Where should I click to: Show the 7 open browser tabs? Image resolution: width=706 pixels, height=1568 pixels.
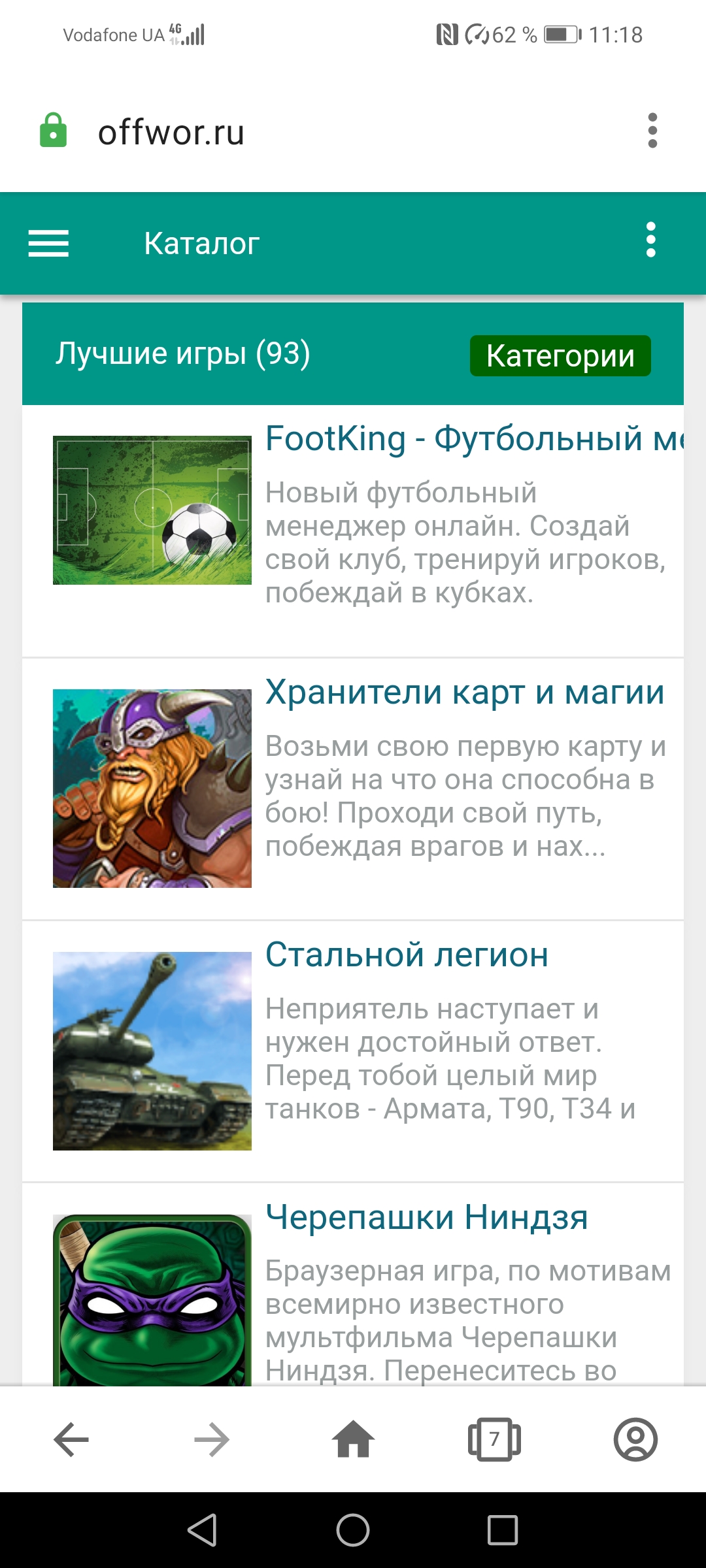click(x=494, y=1439)
